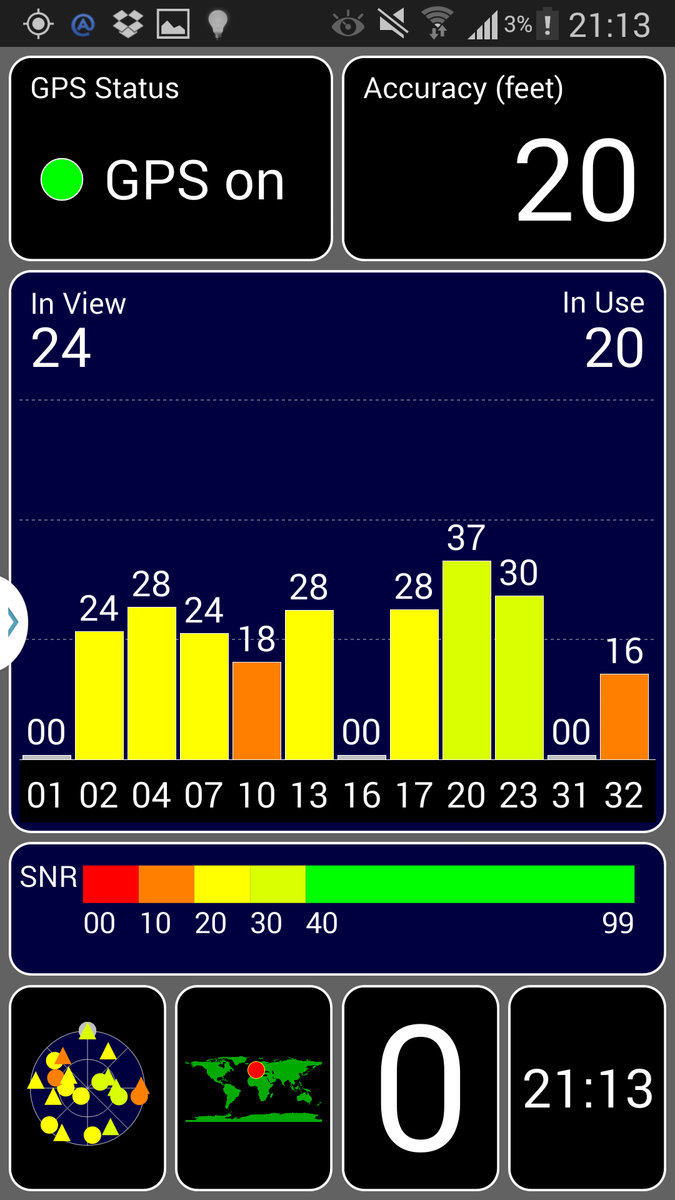This screenshot has width=675, height=1200.
Task: Open the satellite sky view tile
Action: click(x=88, y=1087)
